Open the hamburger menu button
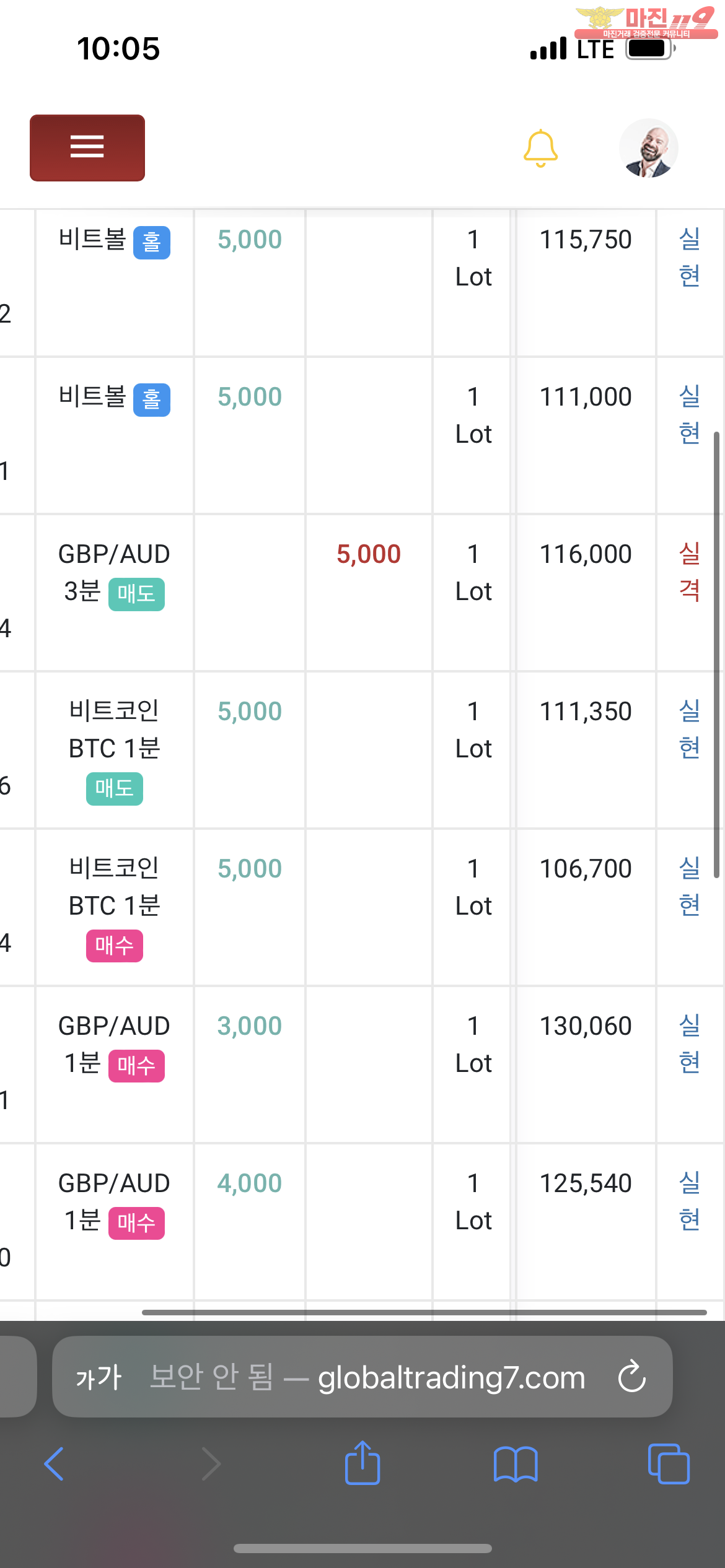Image resolution: width=725 pixels, height=1568 pixels. click(x=87, y=147)
